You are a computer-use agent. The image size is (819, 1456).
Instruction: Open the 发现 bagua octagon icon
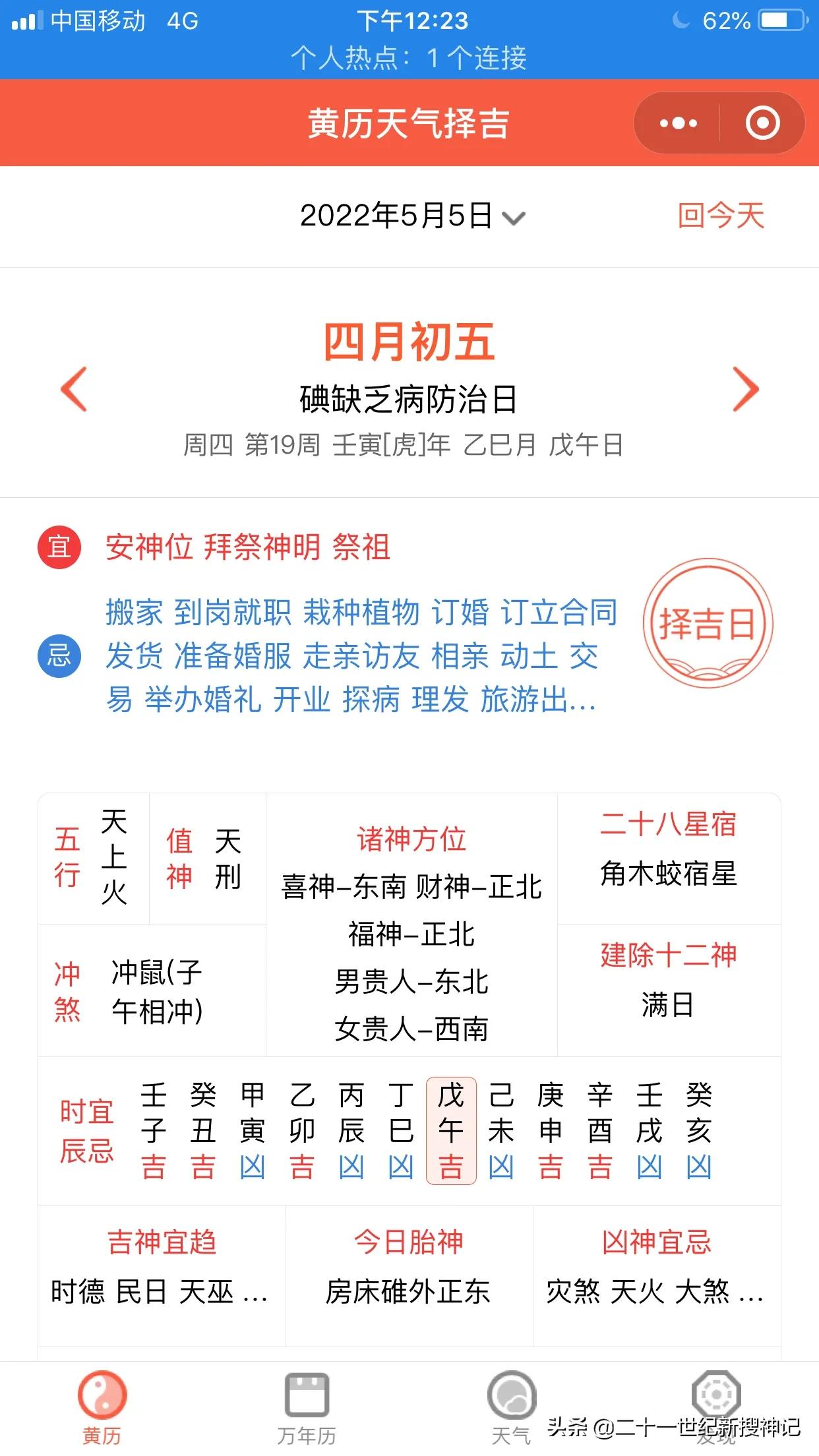click(x=716, y=1393)
